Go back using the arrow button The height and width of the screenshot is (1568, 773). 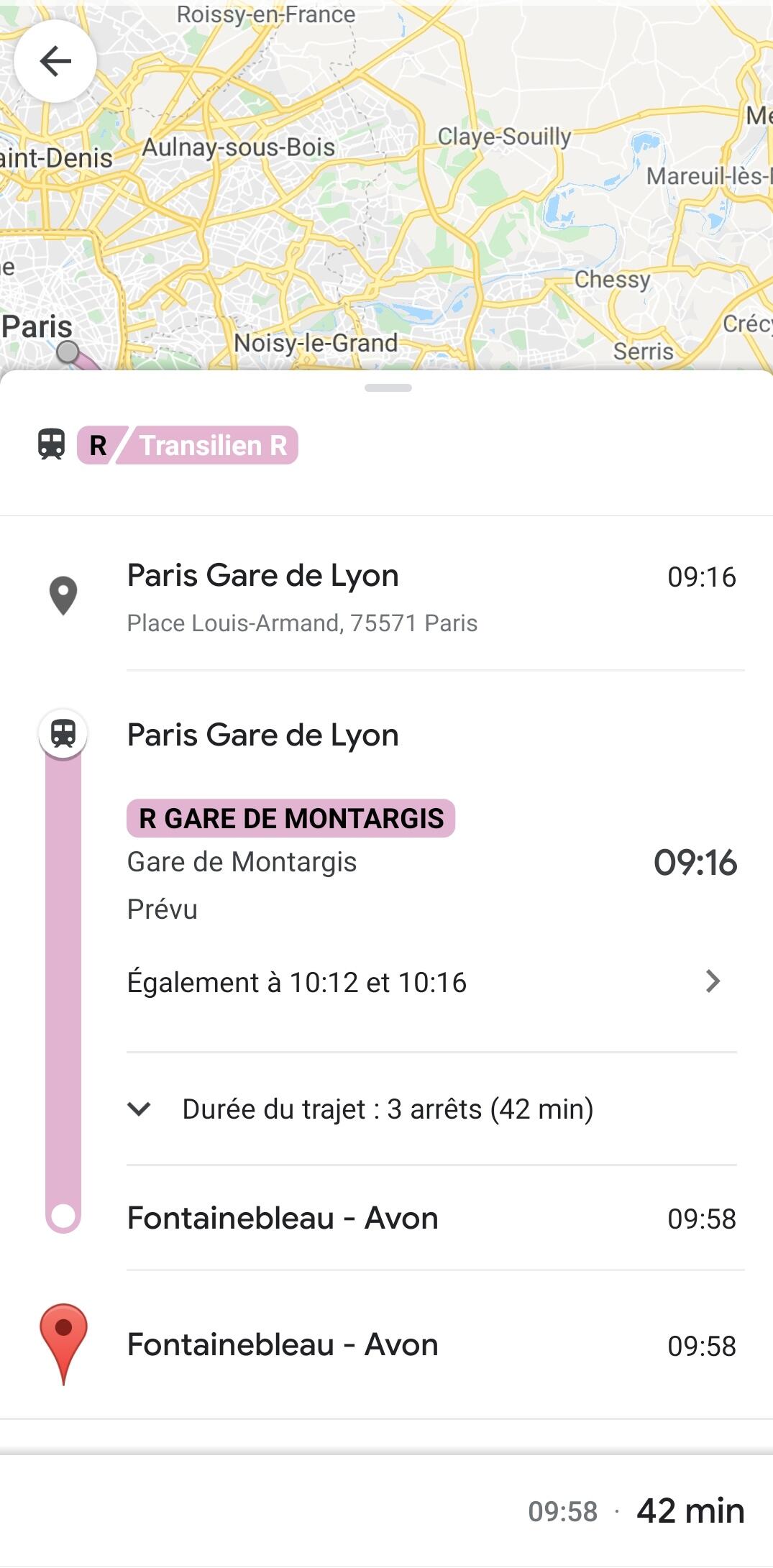(x=55, y=61)
